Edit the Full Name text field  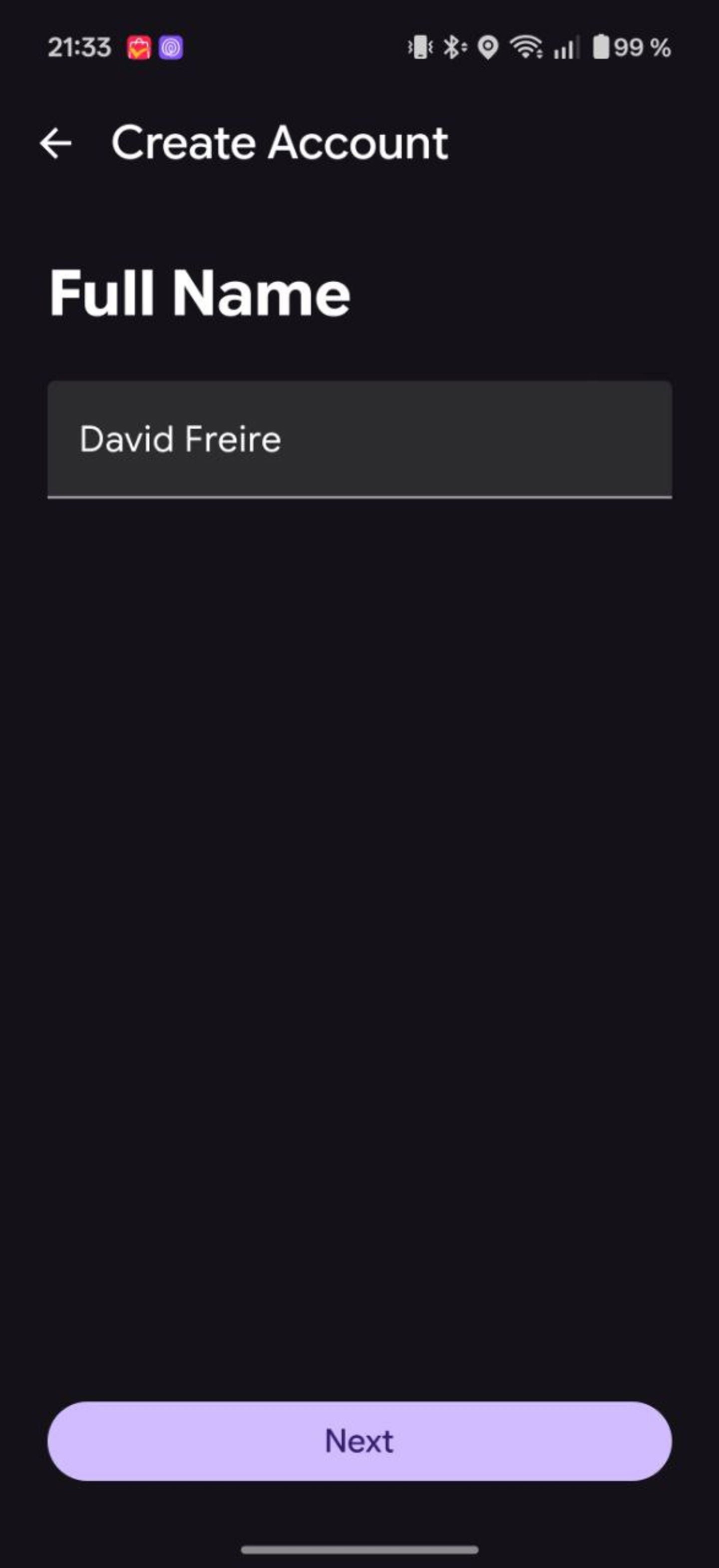[359, 439]
